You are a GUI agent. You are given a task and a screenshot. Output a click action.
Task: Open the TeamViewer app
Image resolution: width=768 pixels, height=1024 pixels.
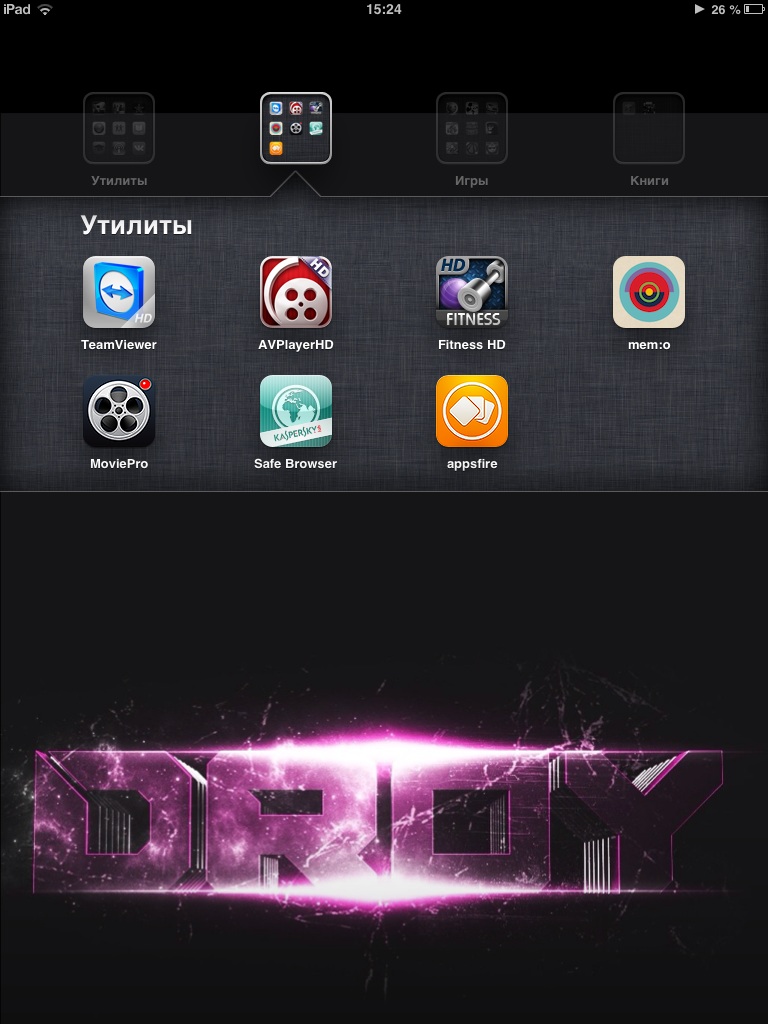coord(119,292)
